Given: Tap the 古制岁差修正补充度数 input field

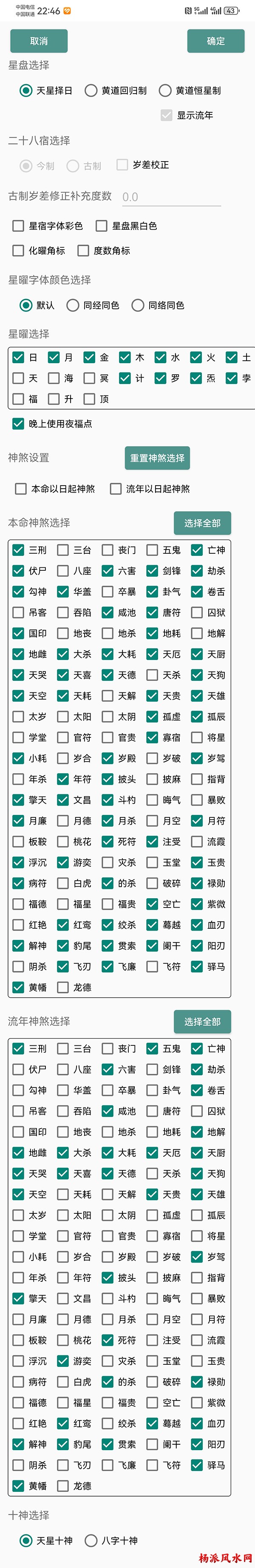Looking at the screenshot, I should [170, 196].
